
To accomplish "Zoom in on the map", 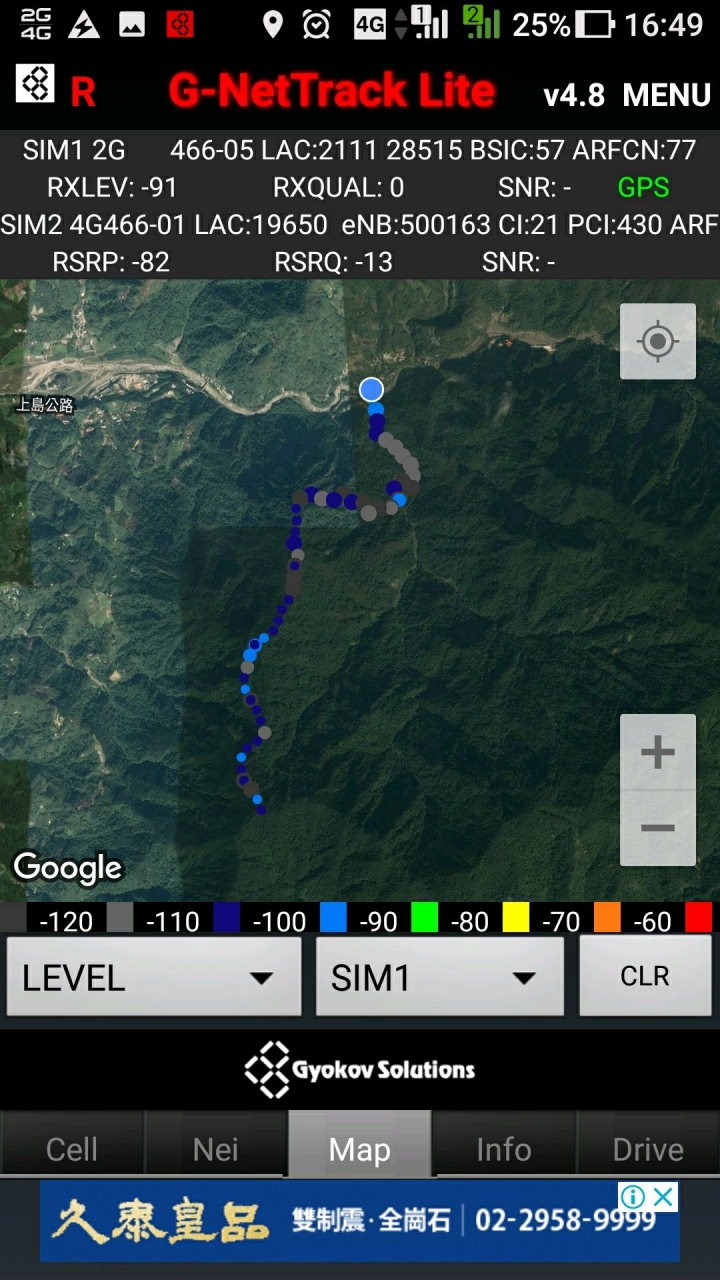I will (x=658, y=753).
